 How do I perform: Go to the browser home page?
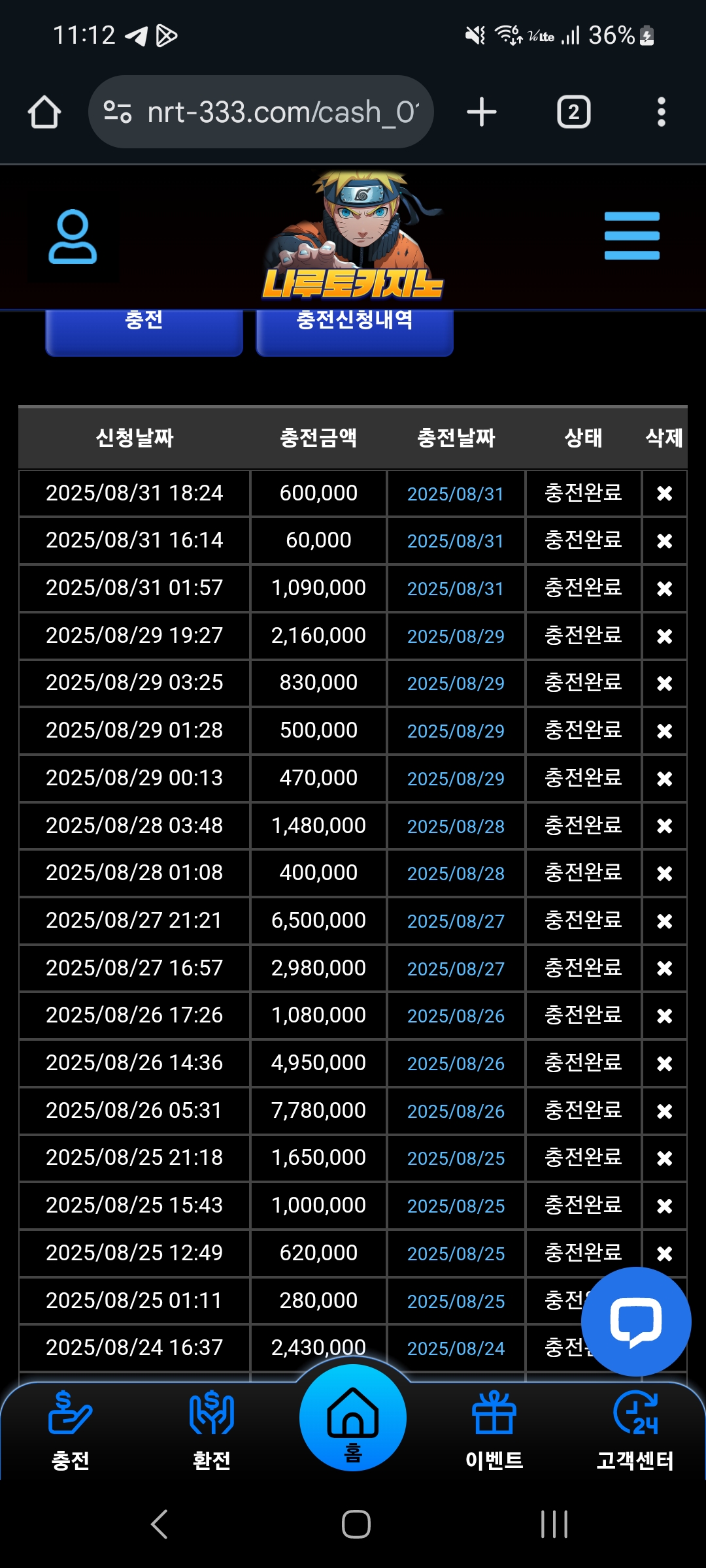[44, 112]
